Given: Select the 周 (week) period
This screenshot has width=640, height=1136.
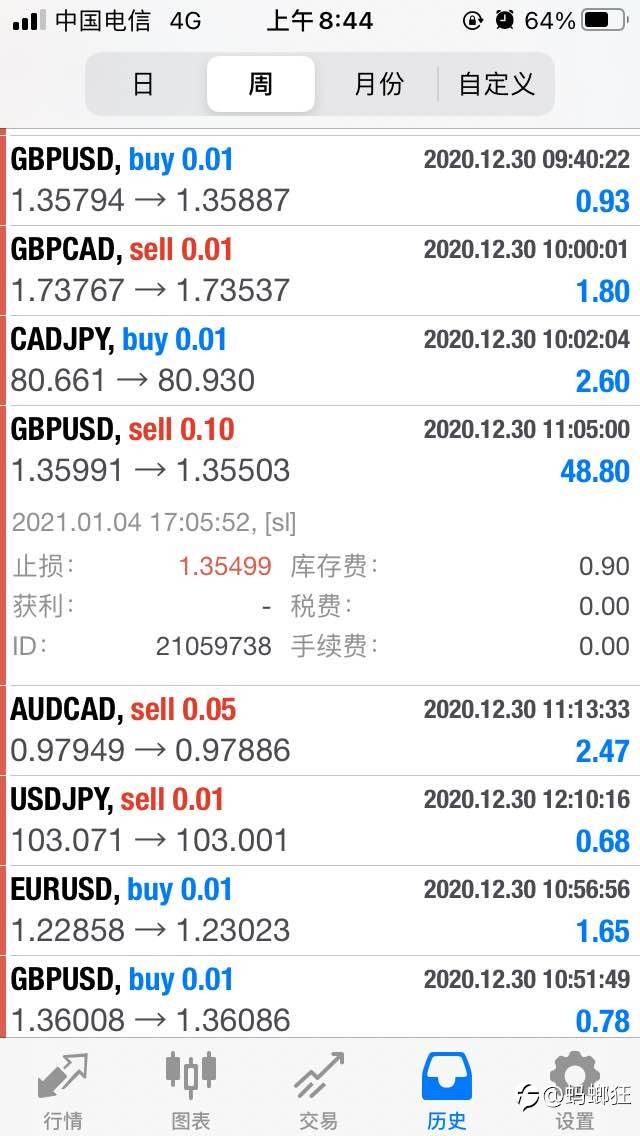Looking at the screenshot, I should 261,84.
